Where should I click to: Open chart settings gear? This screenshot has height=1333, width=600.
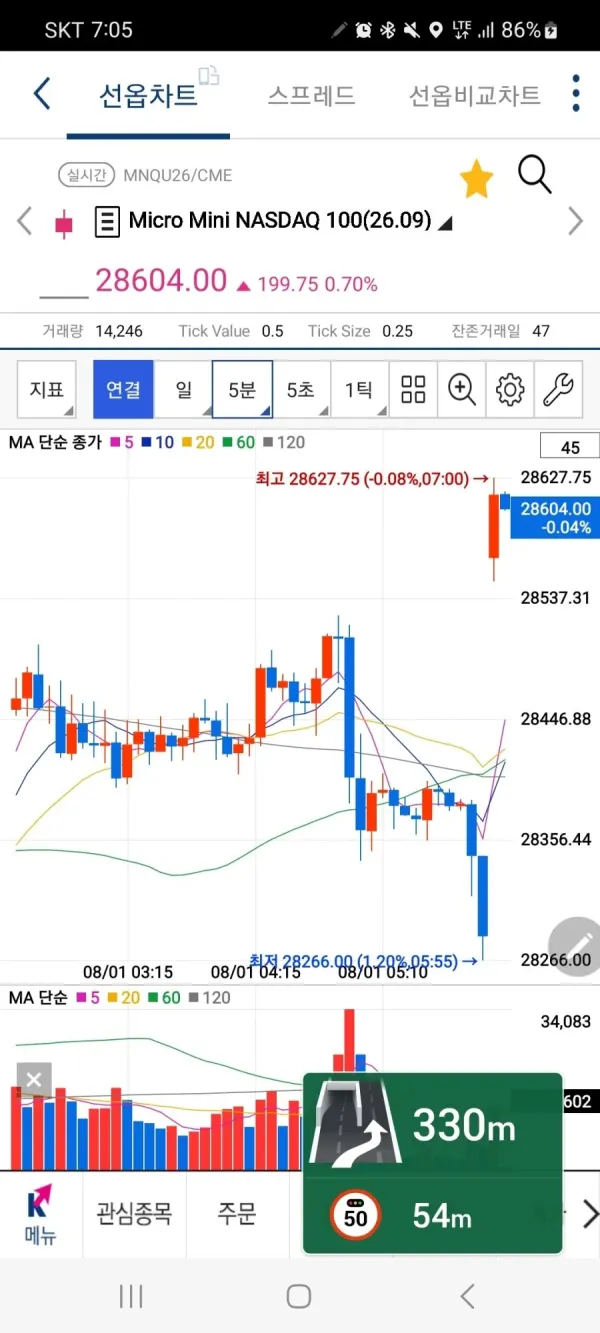pos(510,389)
